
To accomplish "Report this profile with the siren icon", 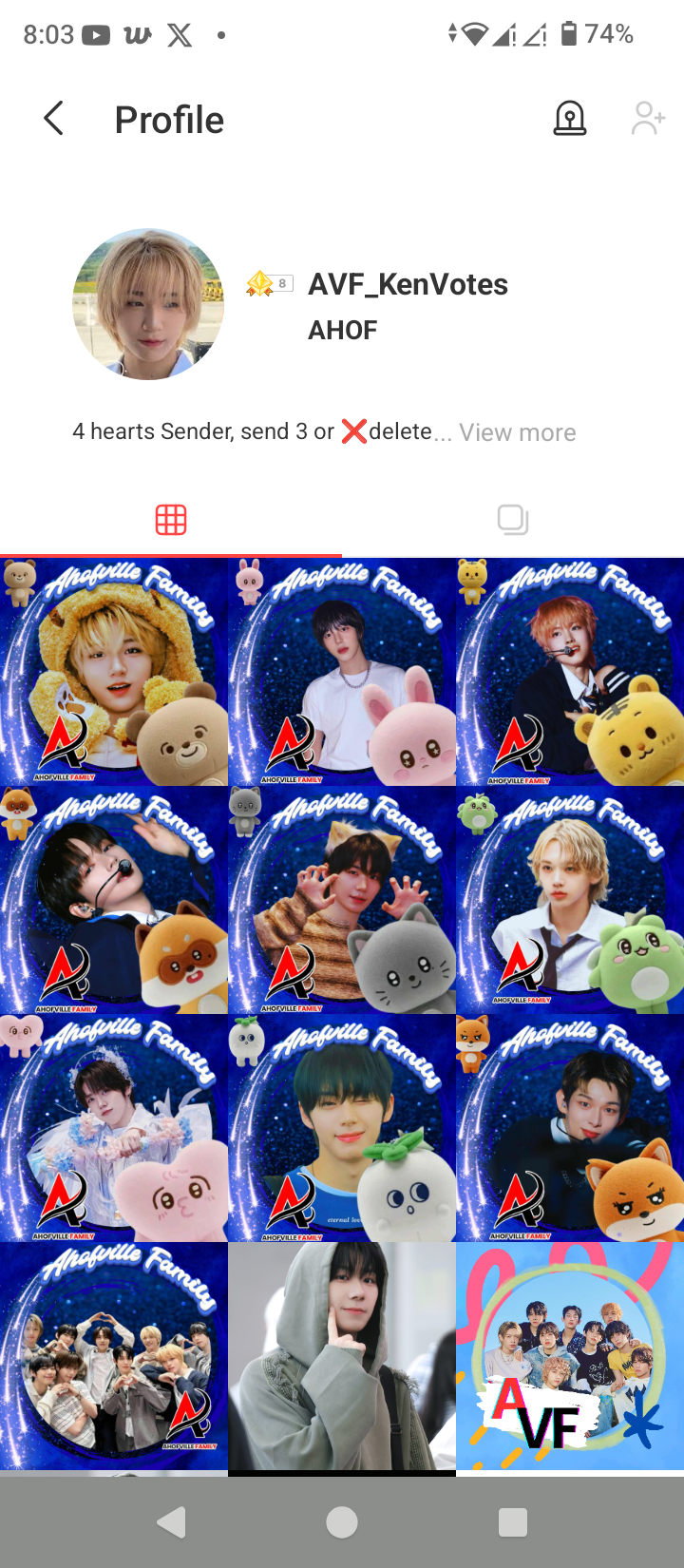I will pos(569,120).
